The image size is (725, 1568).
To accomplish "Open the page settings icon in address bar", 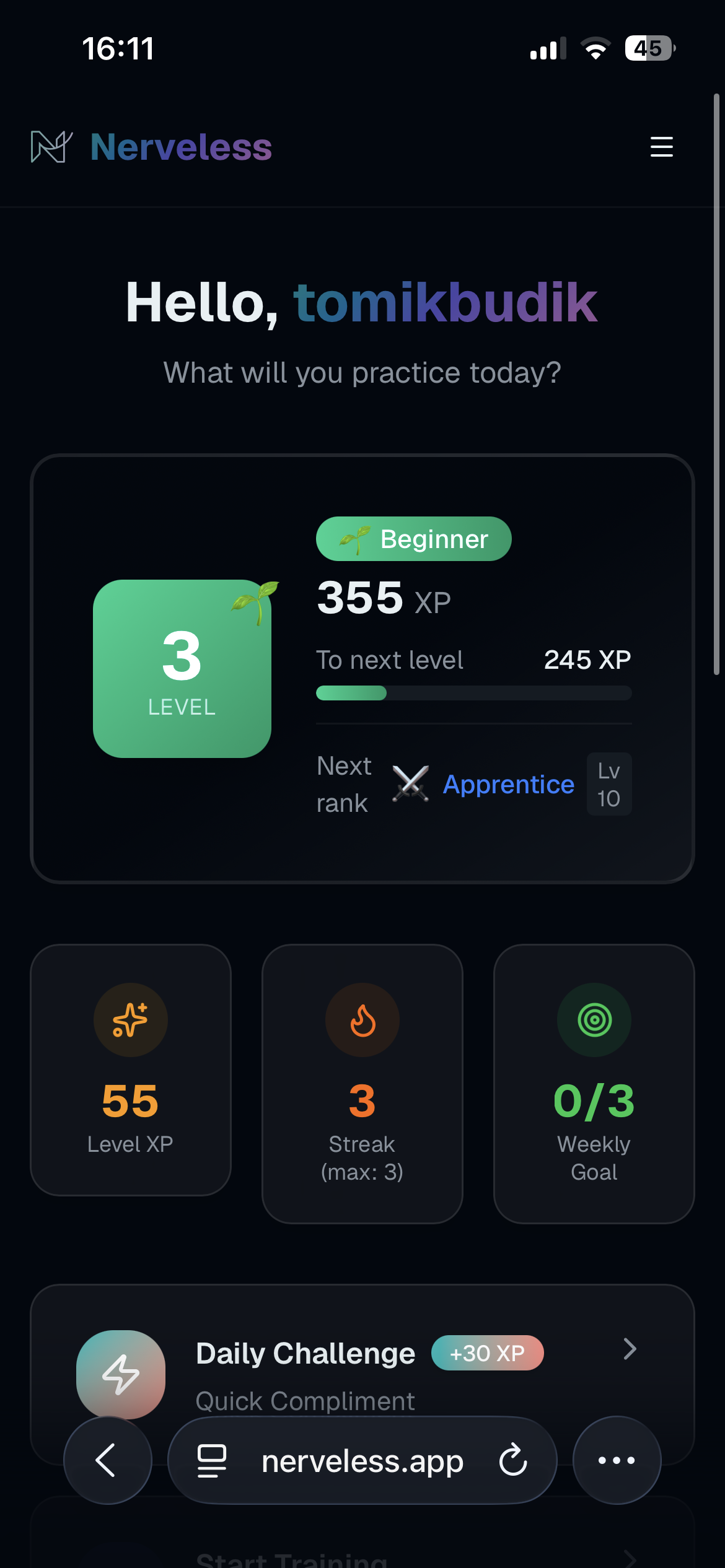I will (211, 1460).
